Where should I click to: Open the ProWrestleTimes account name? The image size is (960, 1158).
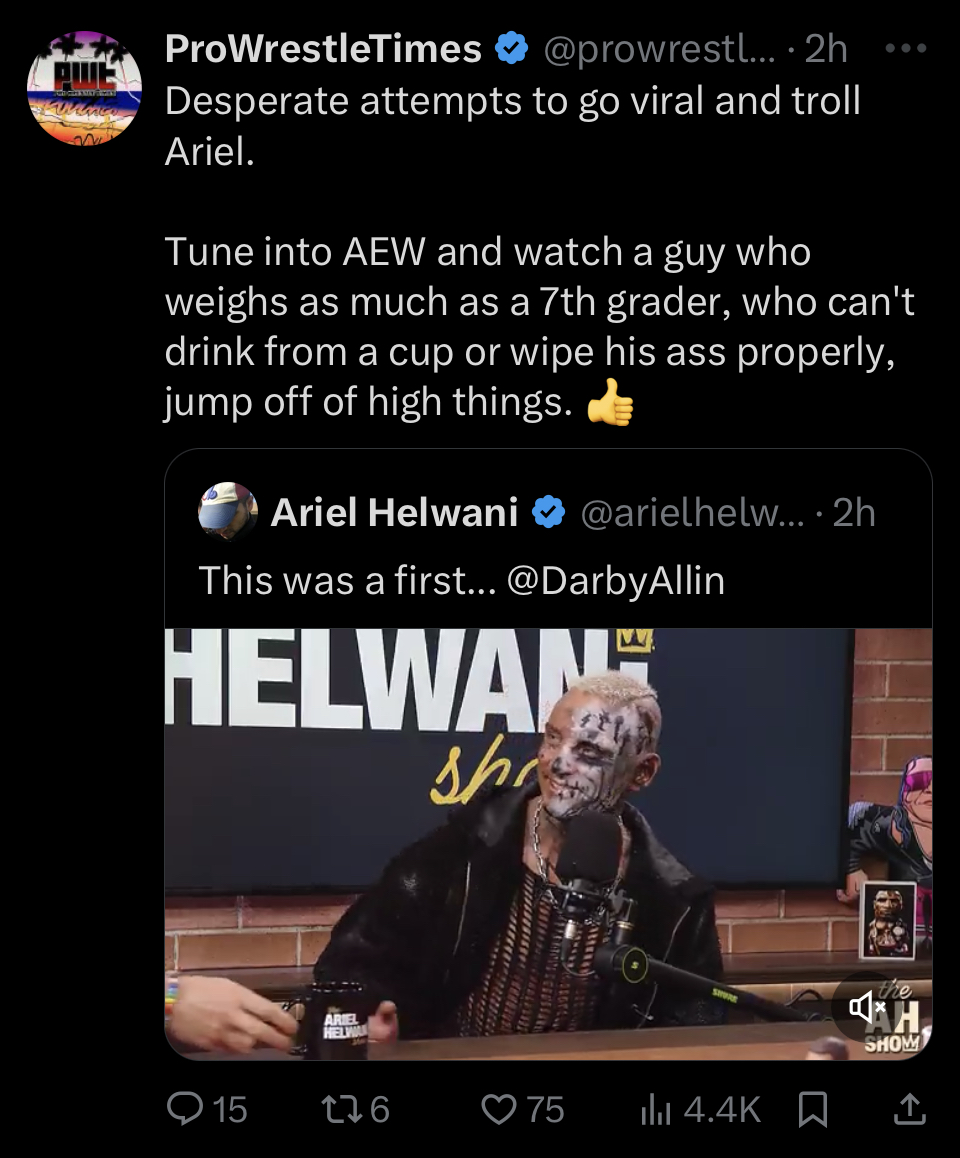323,48
